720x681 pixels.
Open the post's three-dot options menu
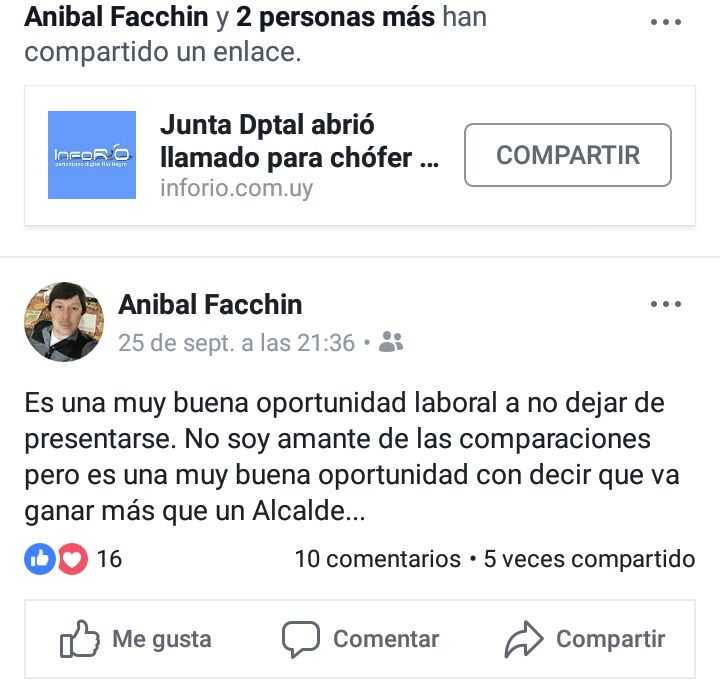pyautogui.click(x=665, y=304)
